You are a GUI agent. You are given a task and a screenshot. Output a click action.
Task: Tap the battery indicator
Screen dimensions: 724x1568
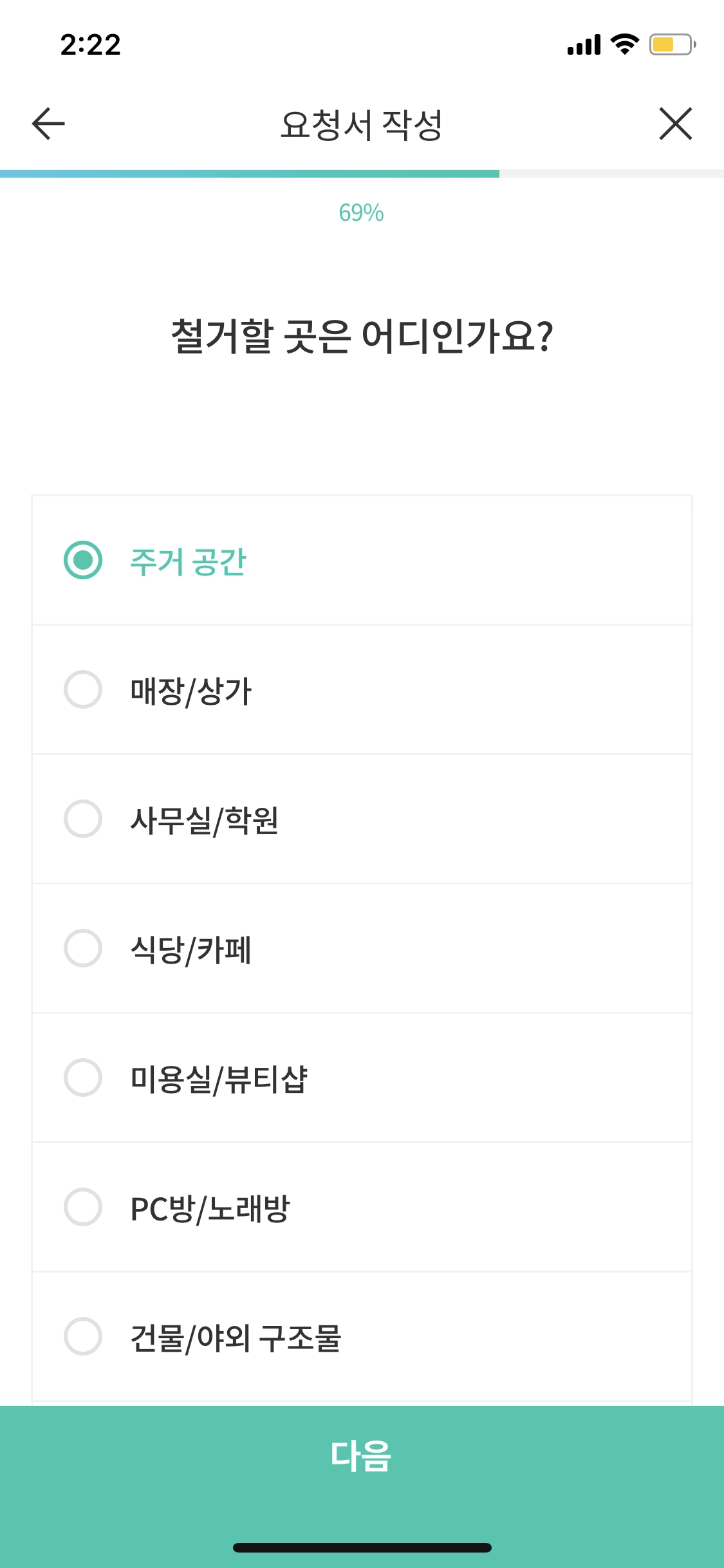669,45
